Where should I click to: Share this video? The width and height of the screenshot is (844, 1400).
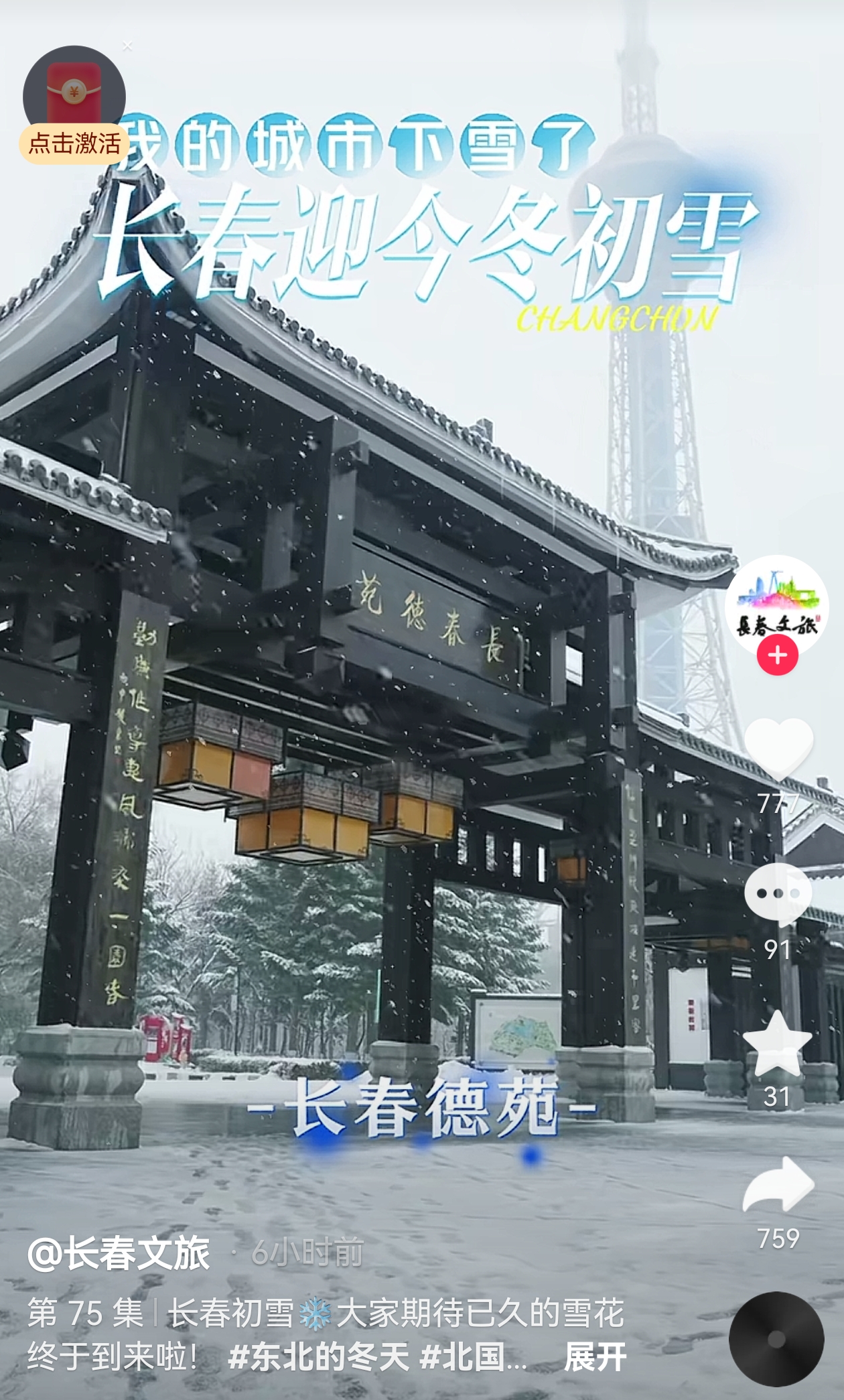(x=778, y=1186)
